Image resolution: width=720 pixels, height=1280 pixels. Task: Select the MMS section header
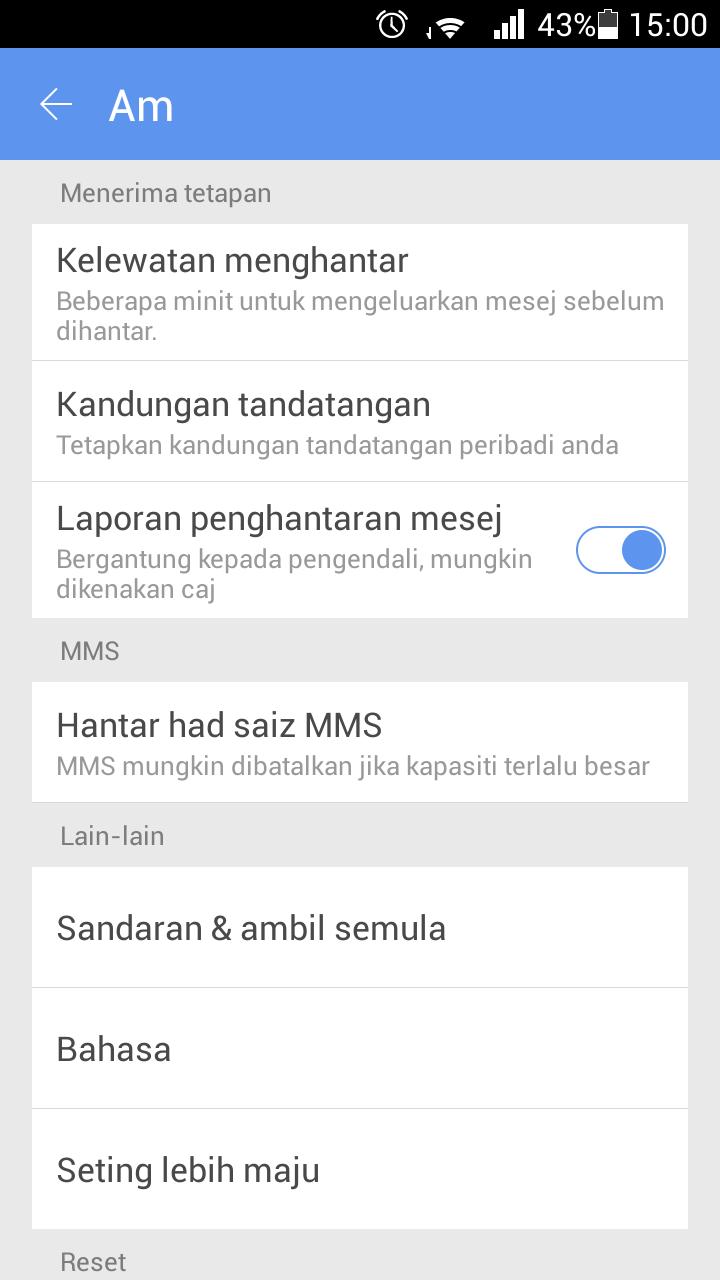[x=89, y=650]
